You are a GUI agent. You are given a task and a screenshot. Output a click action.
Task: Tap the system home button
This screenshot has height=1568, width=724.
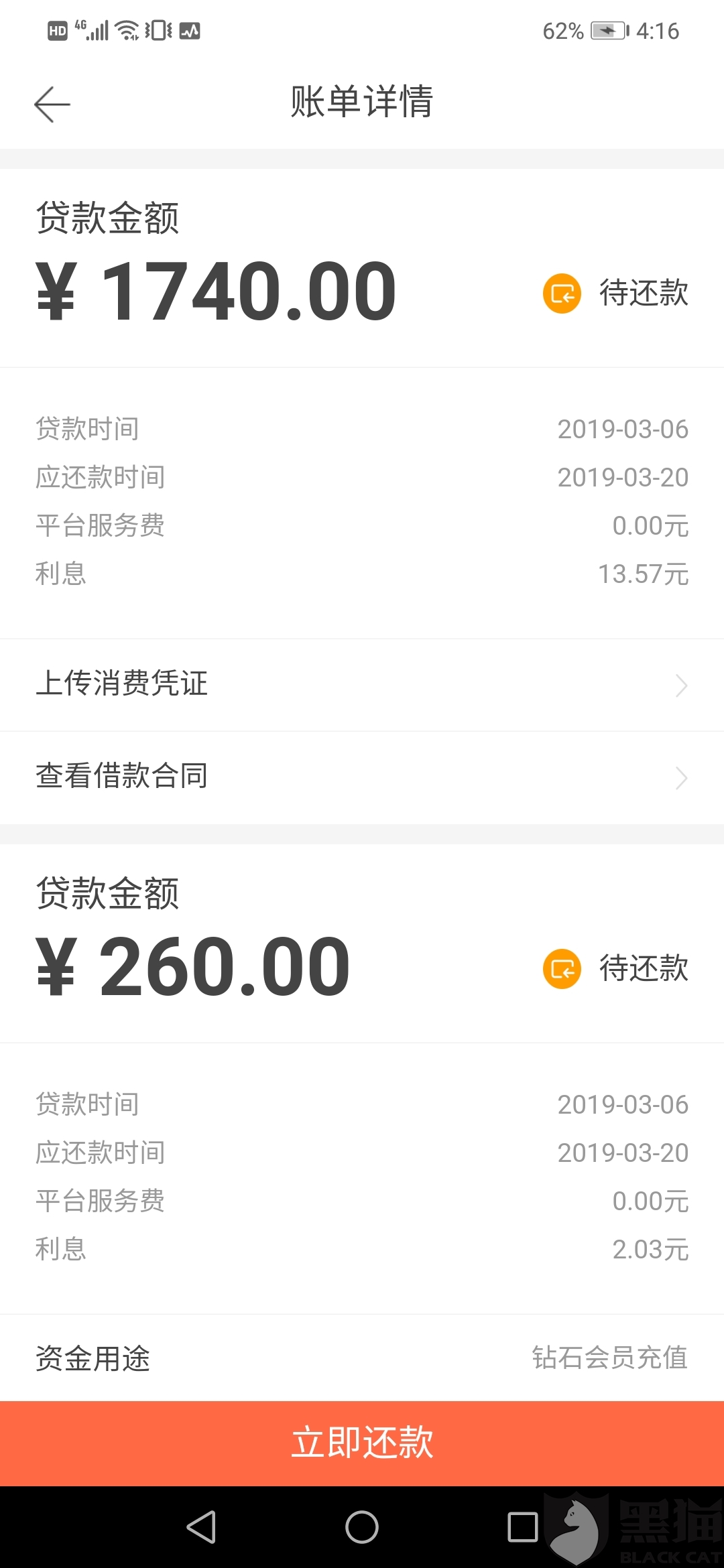click(362, 1528)
